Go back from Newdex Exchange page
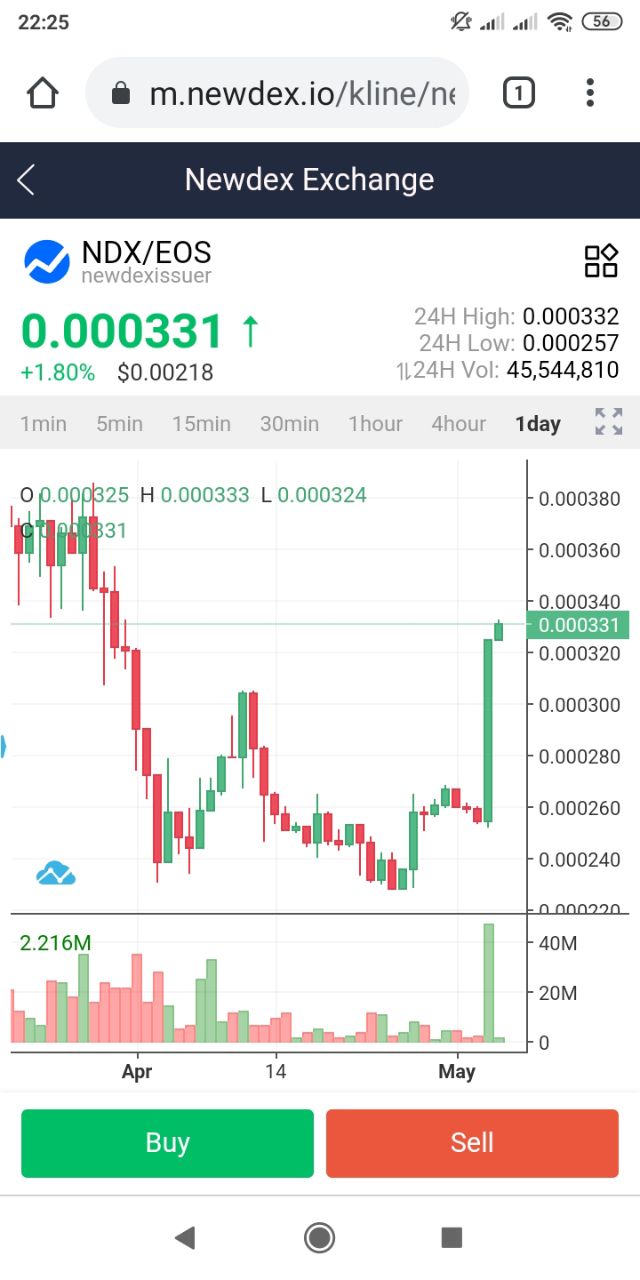Viewport: 640px width, 1280px height. [26, 180]
